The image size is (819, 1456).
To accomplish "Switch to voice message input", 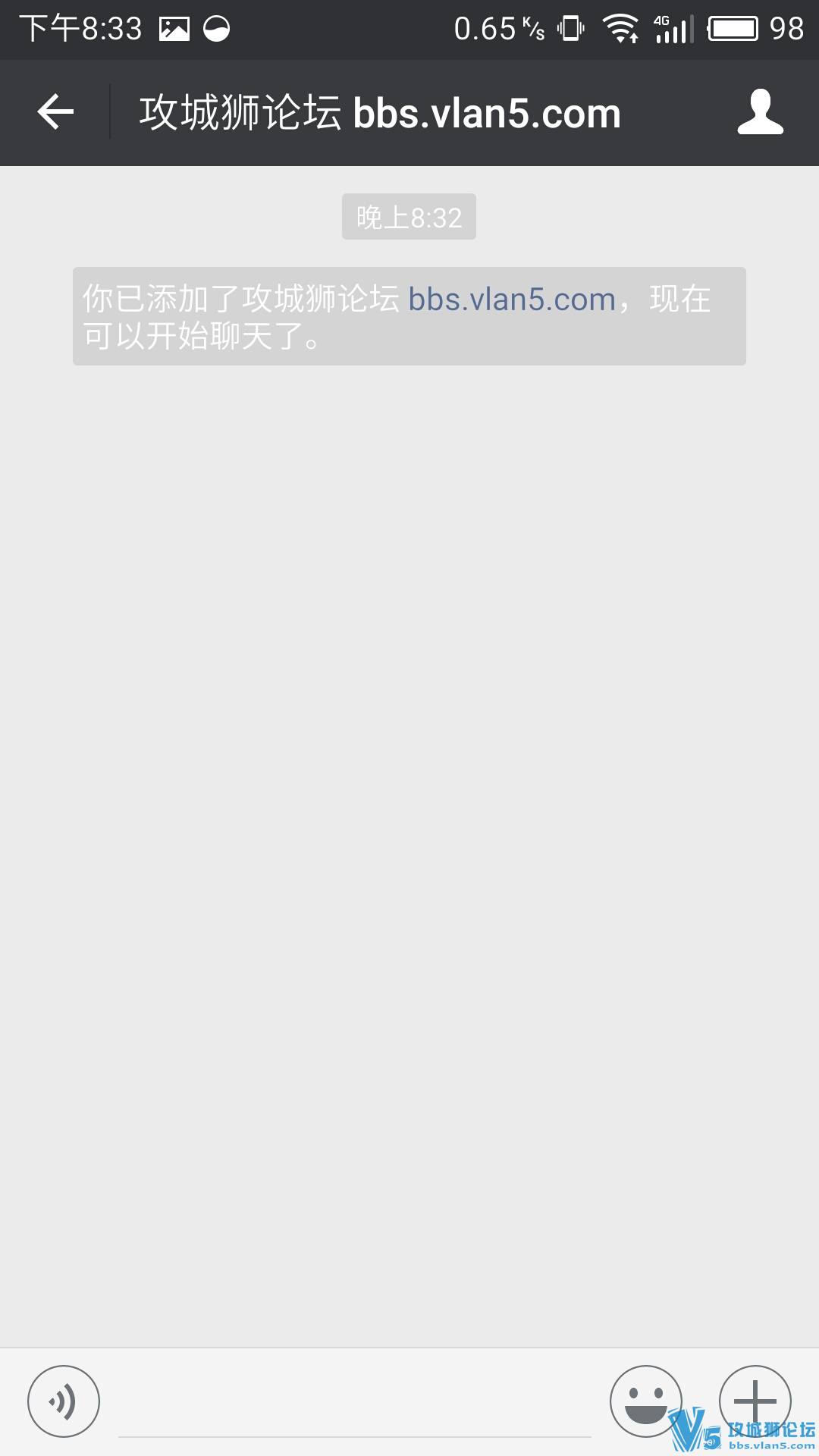I will (x=64, y=1401).
